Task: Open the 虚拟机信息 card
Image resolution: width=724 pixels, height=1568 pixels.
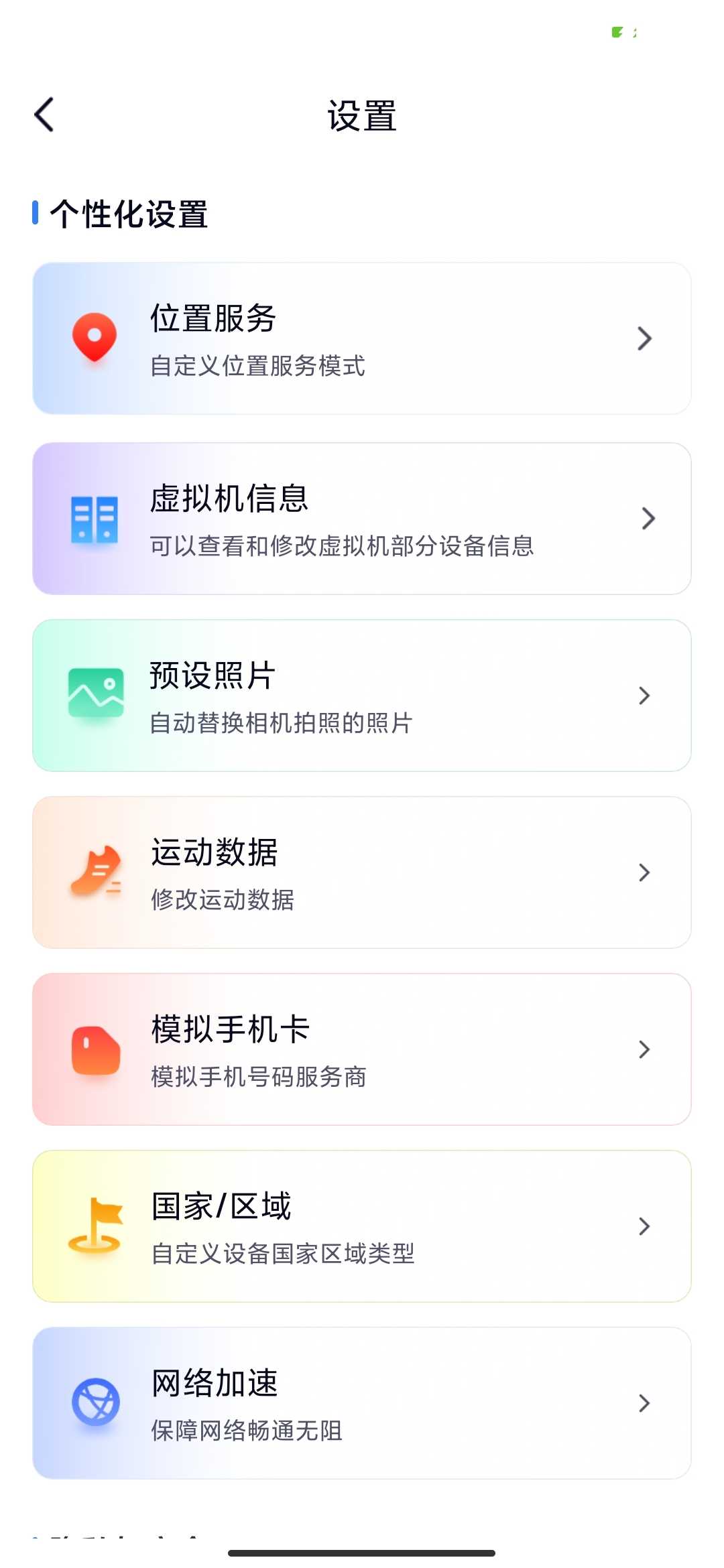Action: (x=362, y=519)
